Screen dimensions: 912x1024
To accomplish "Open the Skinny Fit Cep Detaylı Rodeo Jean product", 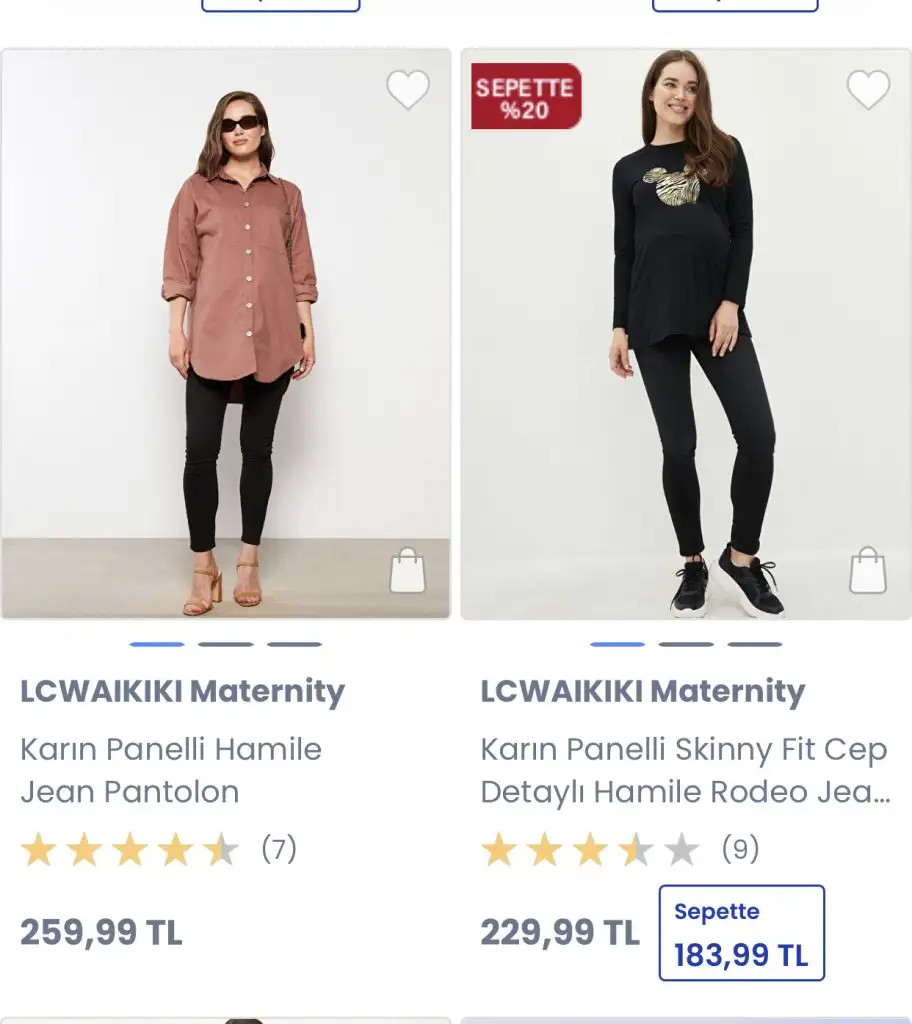I will (684, 770).
